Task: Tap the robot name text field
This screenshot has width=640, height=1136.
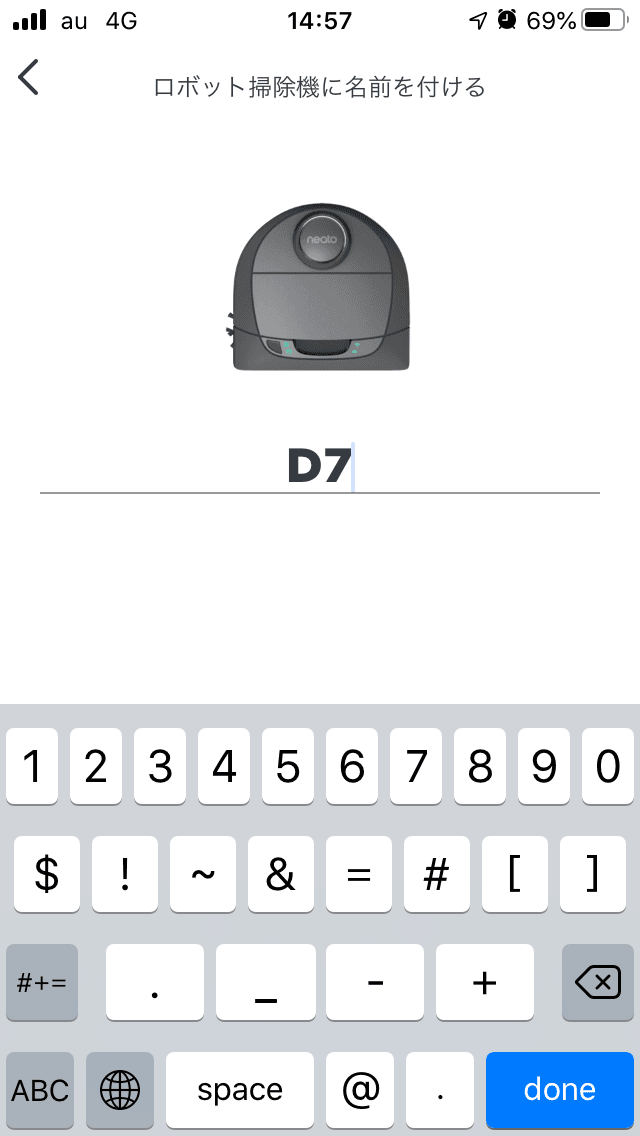Action: (x=320, y=467)
